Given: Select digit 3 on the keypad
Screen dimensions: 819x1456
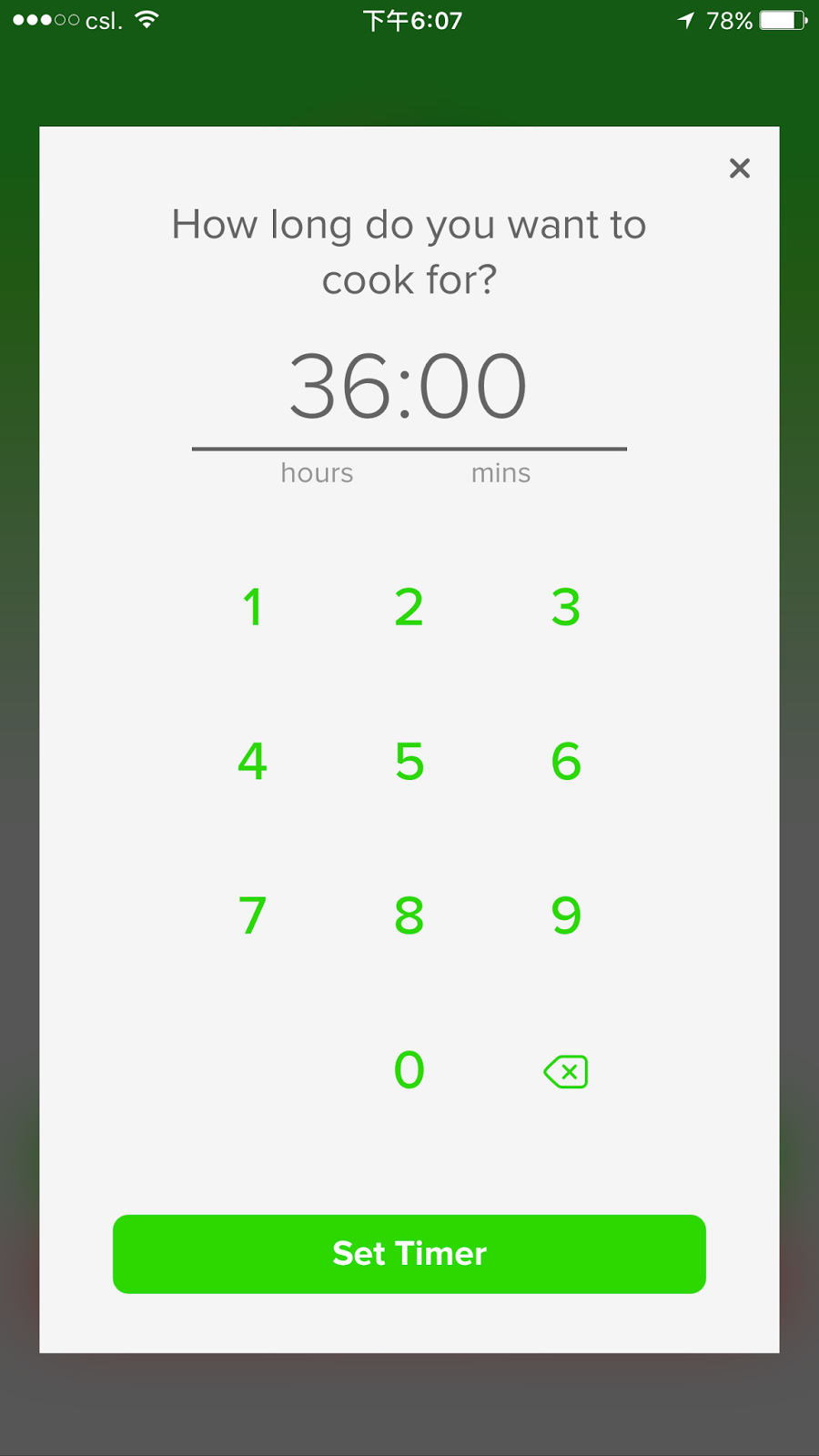Looking at the screenshot, I should coord(566,607).
